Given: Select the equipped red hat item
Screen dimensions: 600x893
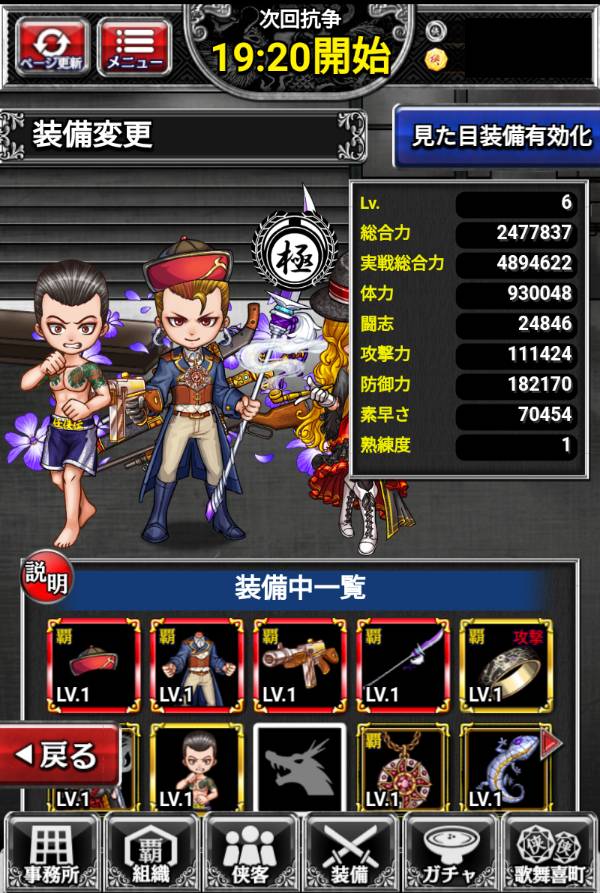Looking at the screenshot, I should click(x=93, y=664).
